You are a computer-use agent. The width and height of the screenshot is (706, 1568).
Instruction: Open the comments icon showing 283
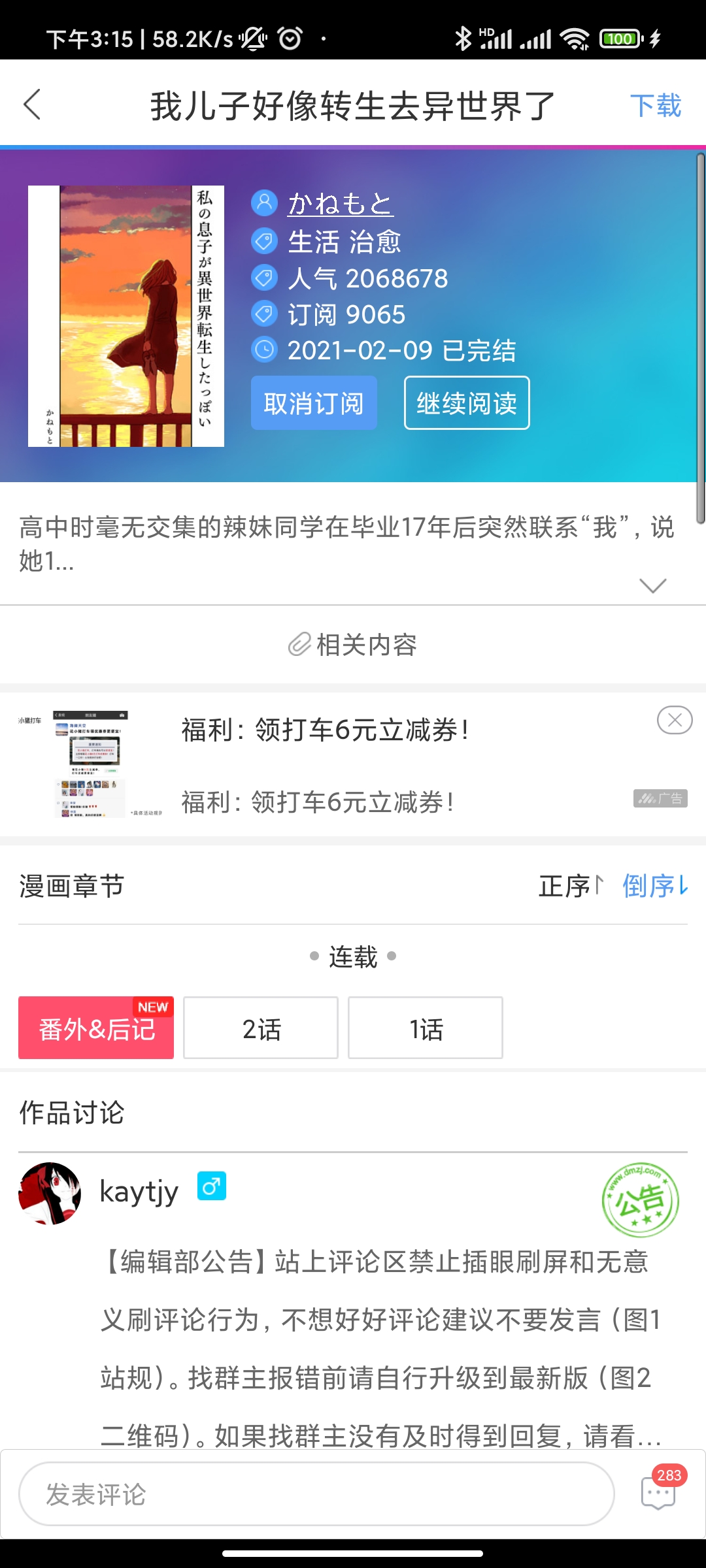pos(659,1493)
